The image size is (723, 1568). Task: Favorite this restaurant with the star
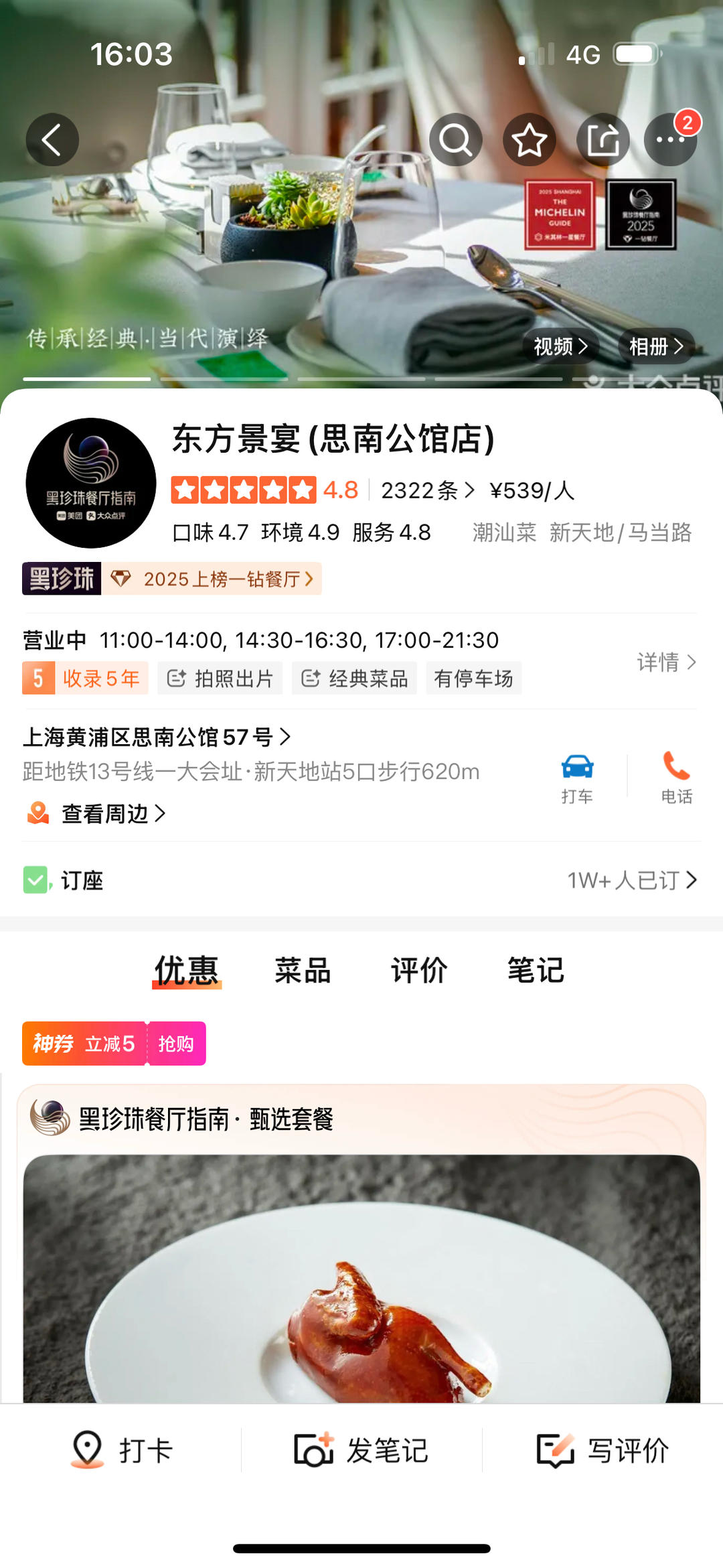click(530, 140)
